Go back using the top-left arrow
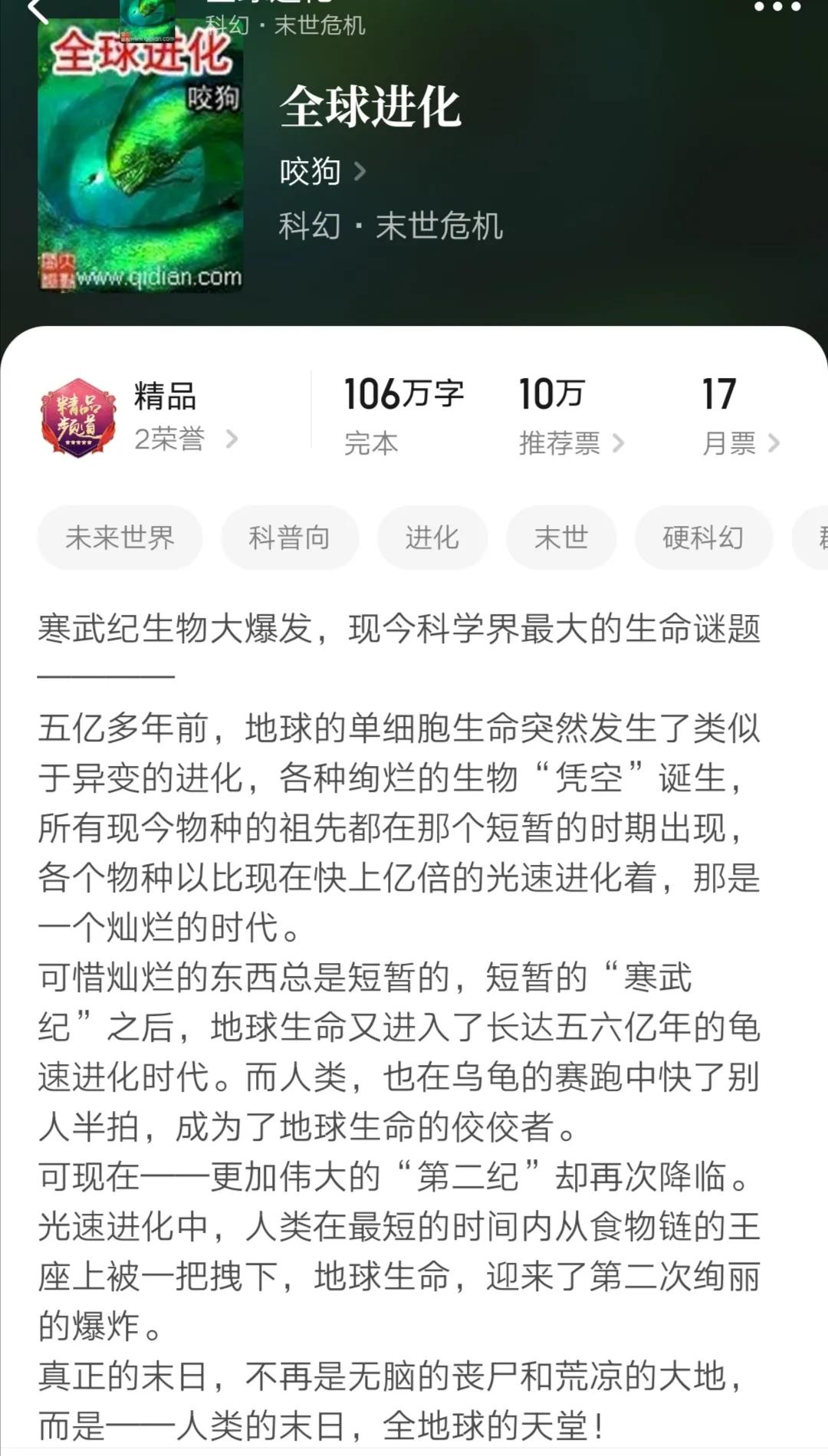The height and width of the screenshot is (1456, 828). [x=37, y=11]
